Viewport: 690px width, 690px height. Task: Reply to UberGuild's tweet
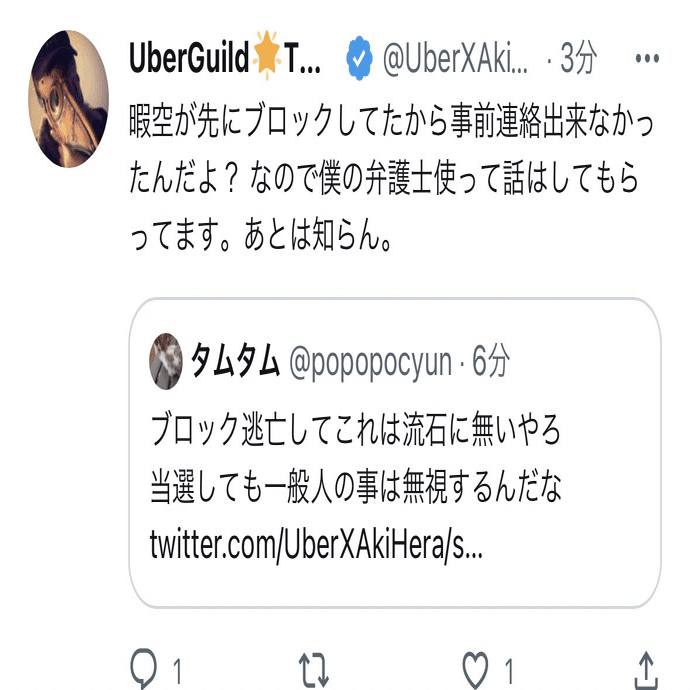[146, 669]
